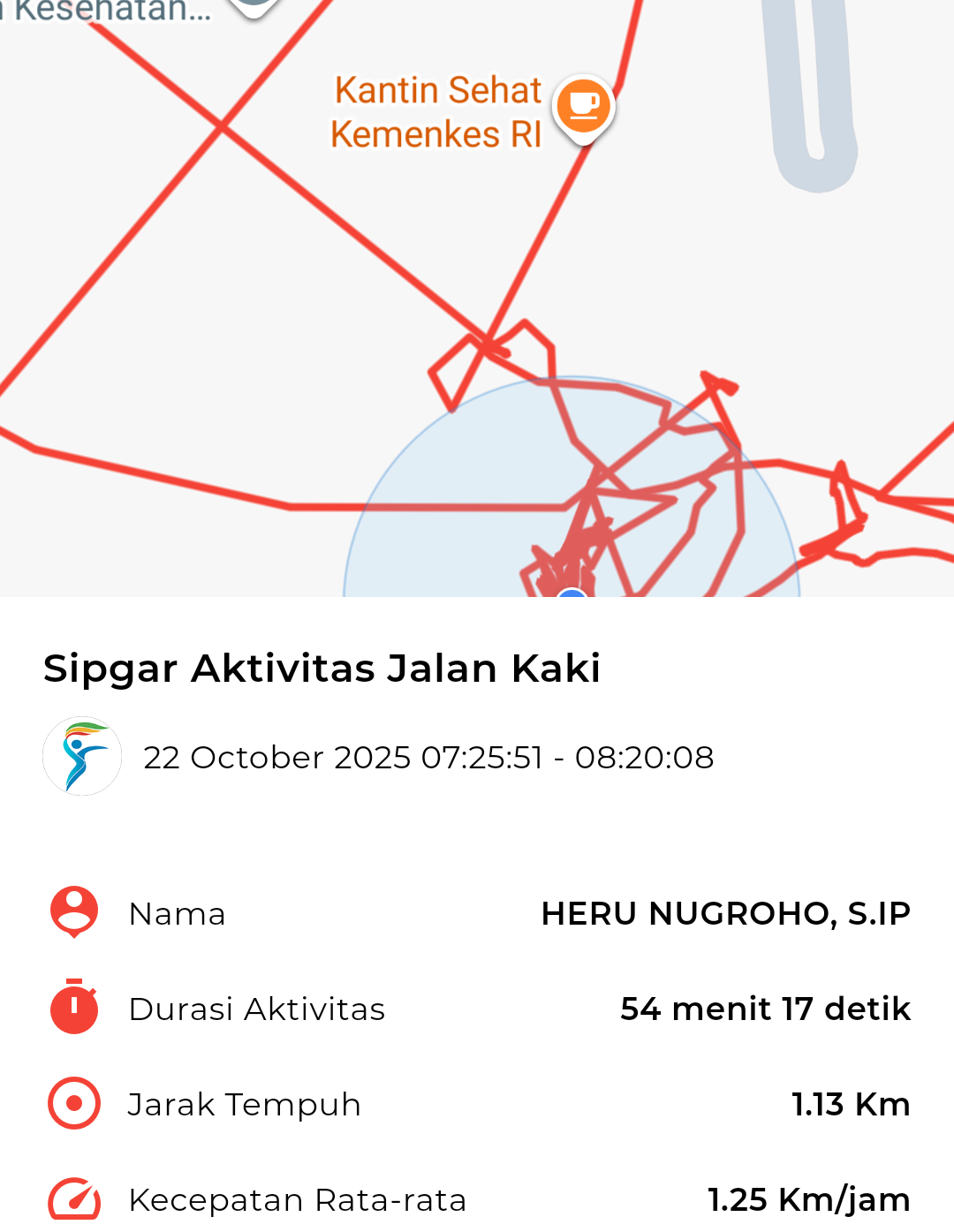The width and height of the screenshot is (954, 1232).
Task: Tap the Kantin Sehat Kemenkes RI map marker
Action: (x=583, y=107)
